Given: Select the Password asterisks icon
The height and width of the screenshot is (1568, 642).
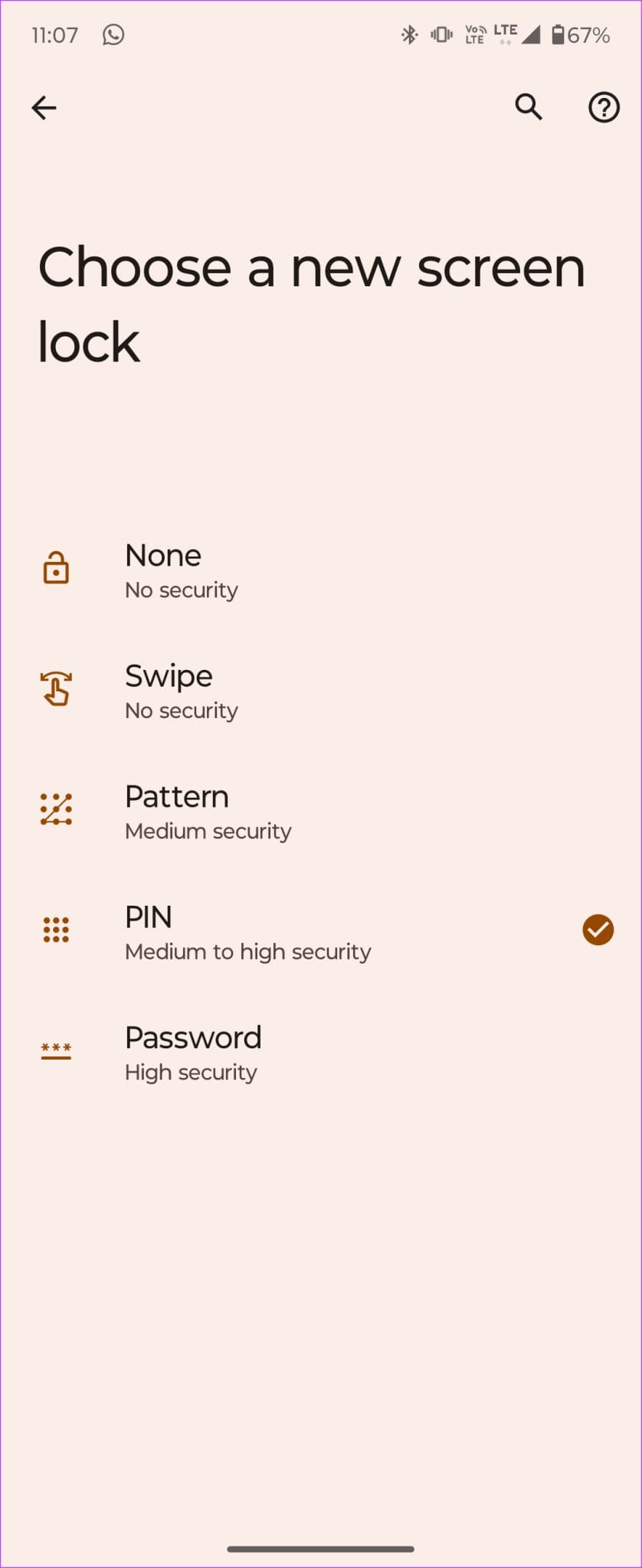Looking at the screenshot, I should [x=56, y=1050].
